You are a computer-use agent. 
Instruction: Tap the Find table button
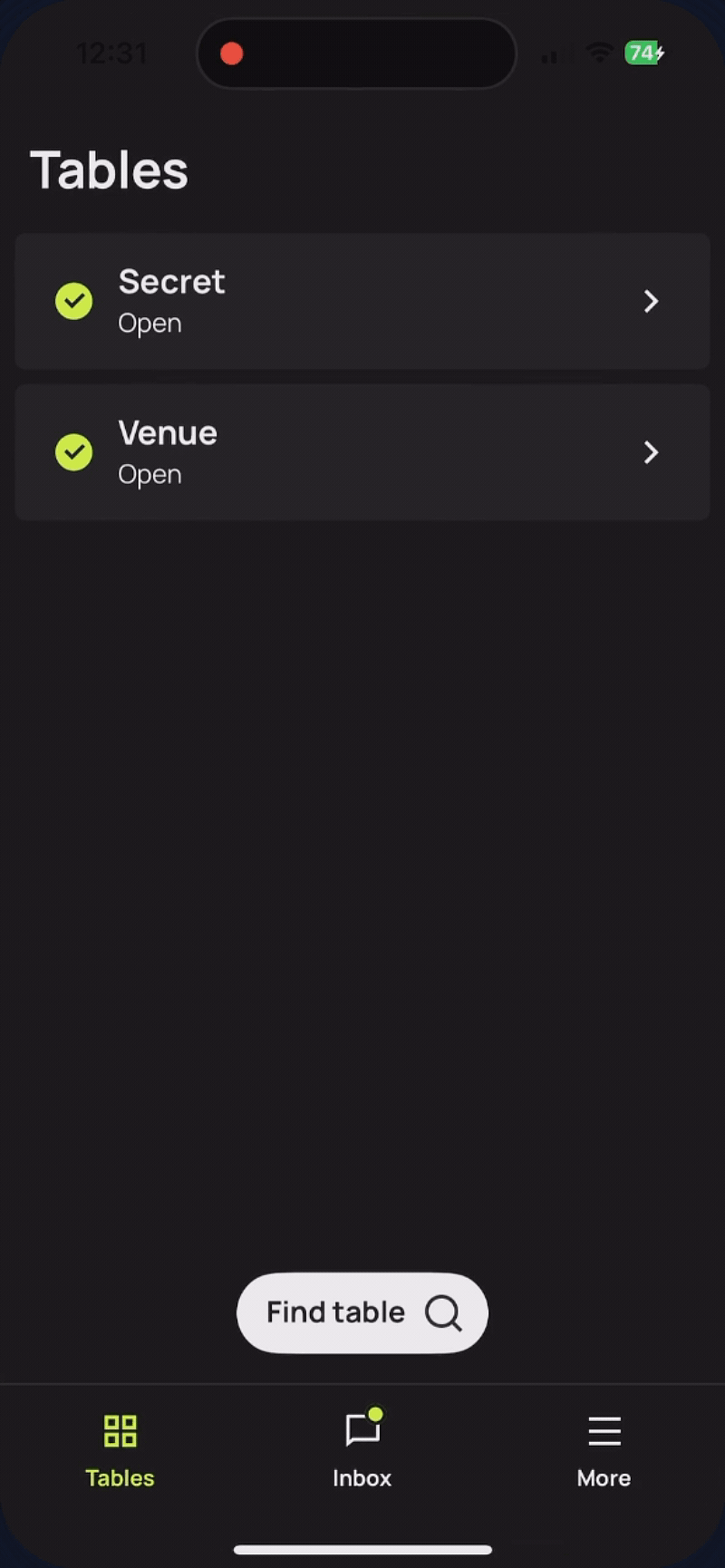(x=361, y=1312)
